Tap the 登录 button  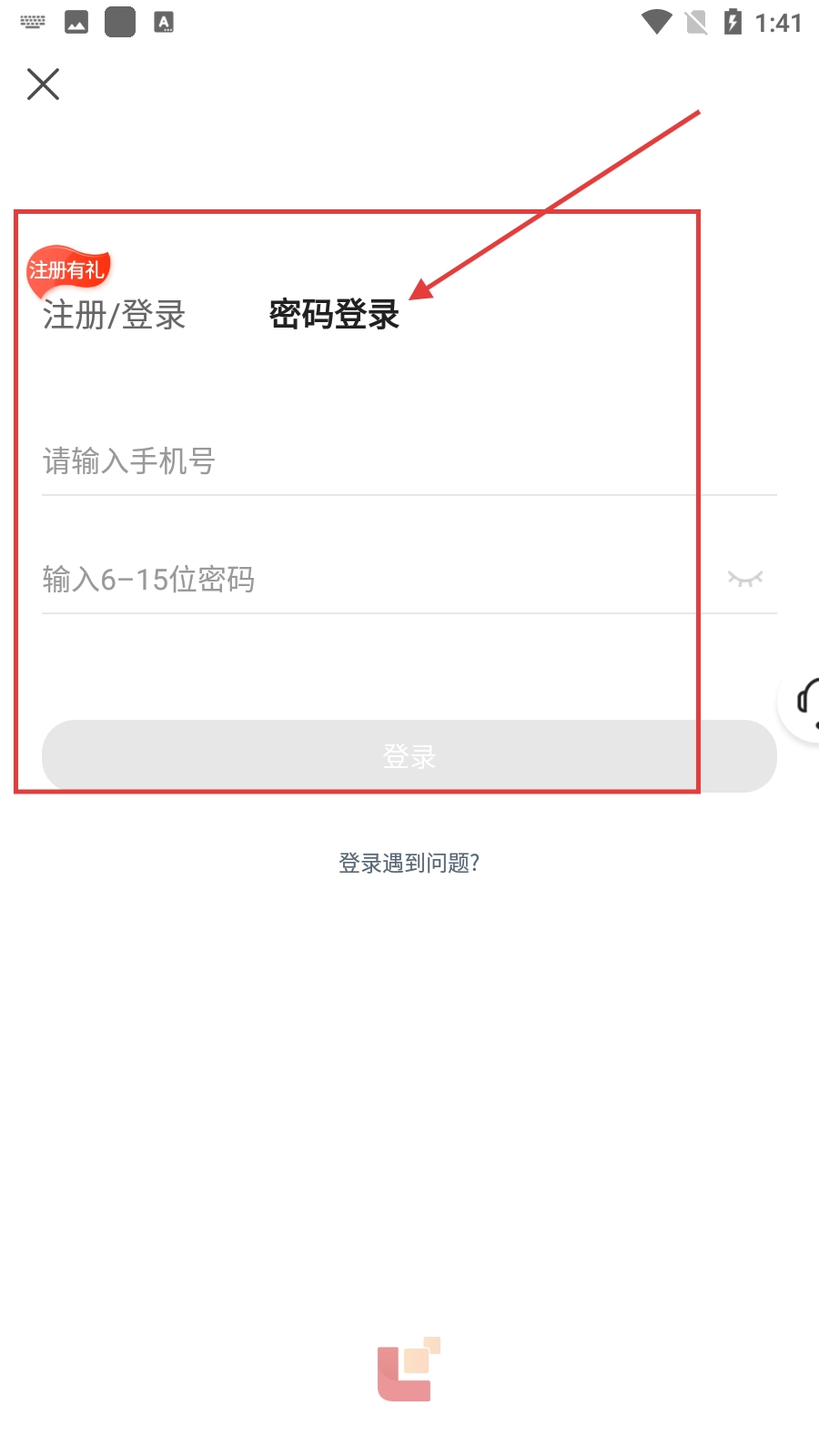[x=409, y=756]
